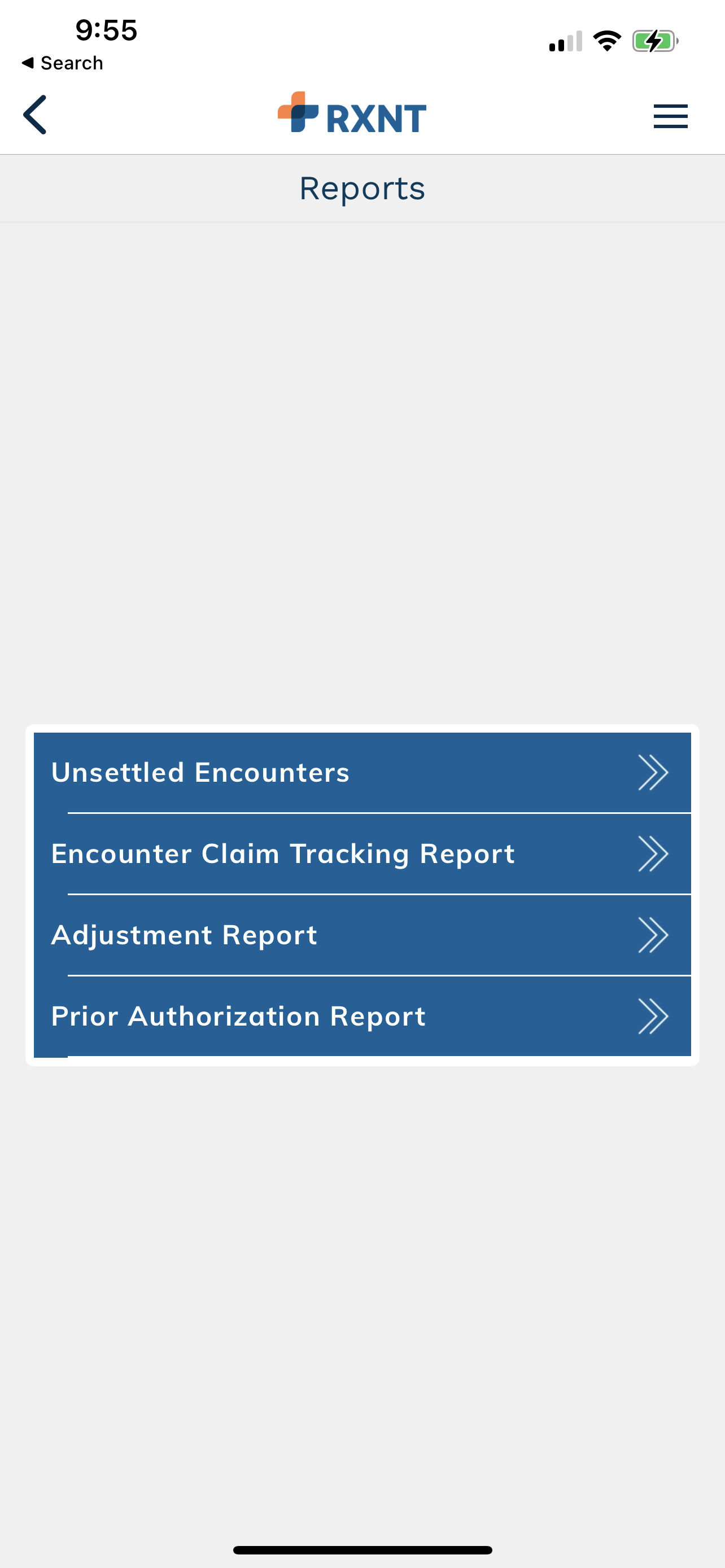Go back using the header back arrow
The height and width of the screenshot is (1568, 725).
(34, 115)
